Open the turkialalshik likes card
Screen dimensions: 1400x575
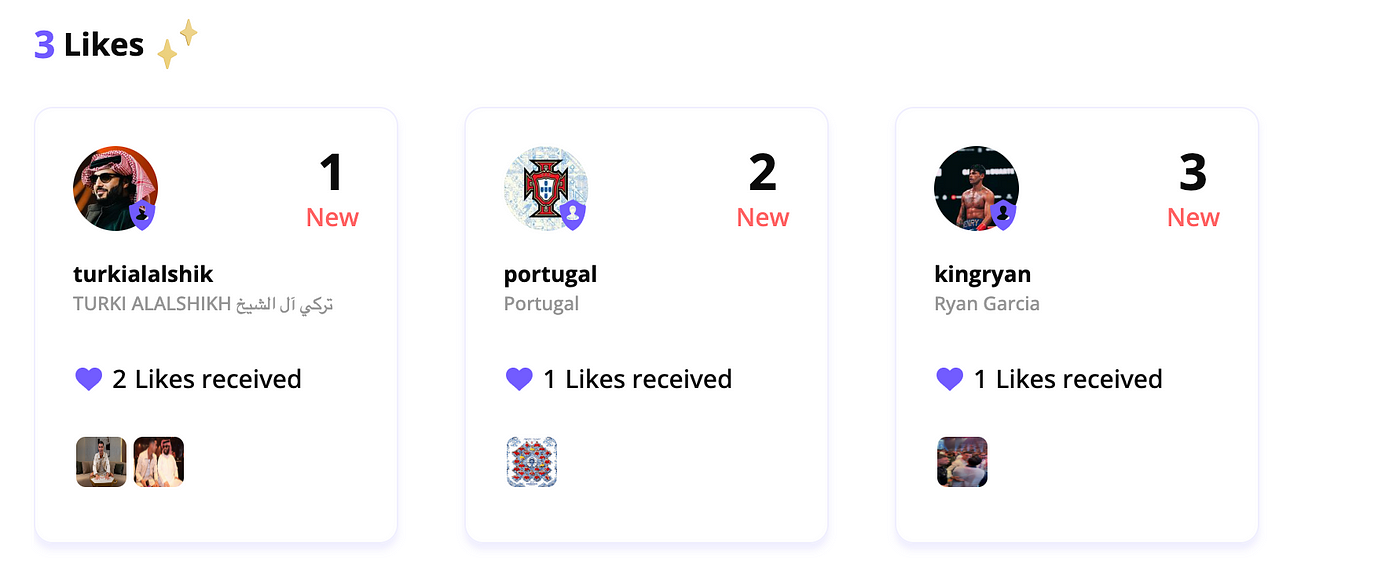[216, 325]
